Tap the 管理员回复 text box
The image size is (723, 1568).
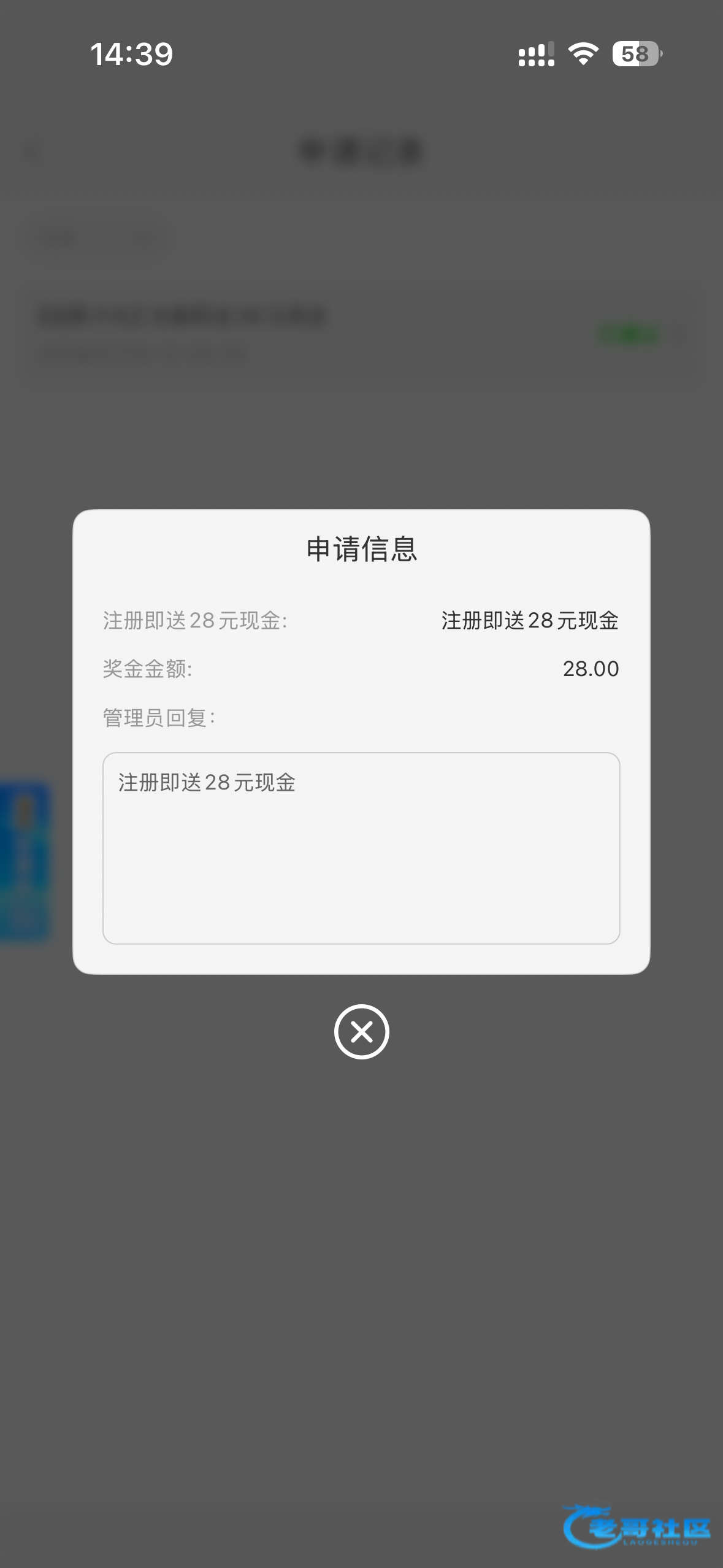click(361, 848)
